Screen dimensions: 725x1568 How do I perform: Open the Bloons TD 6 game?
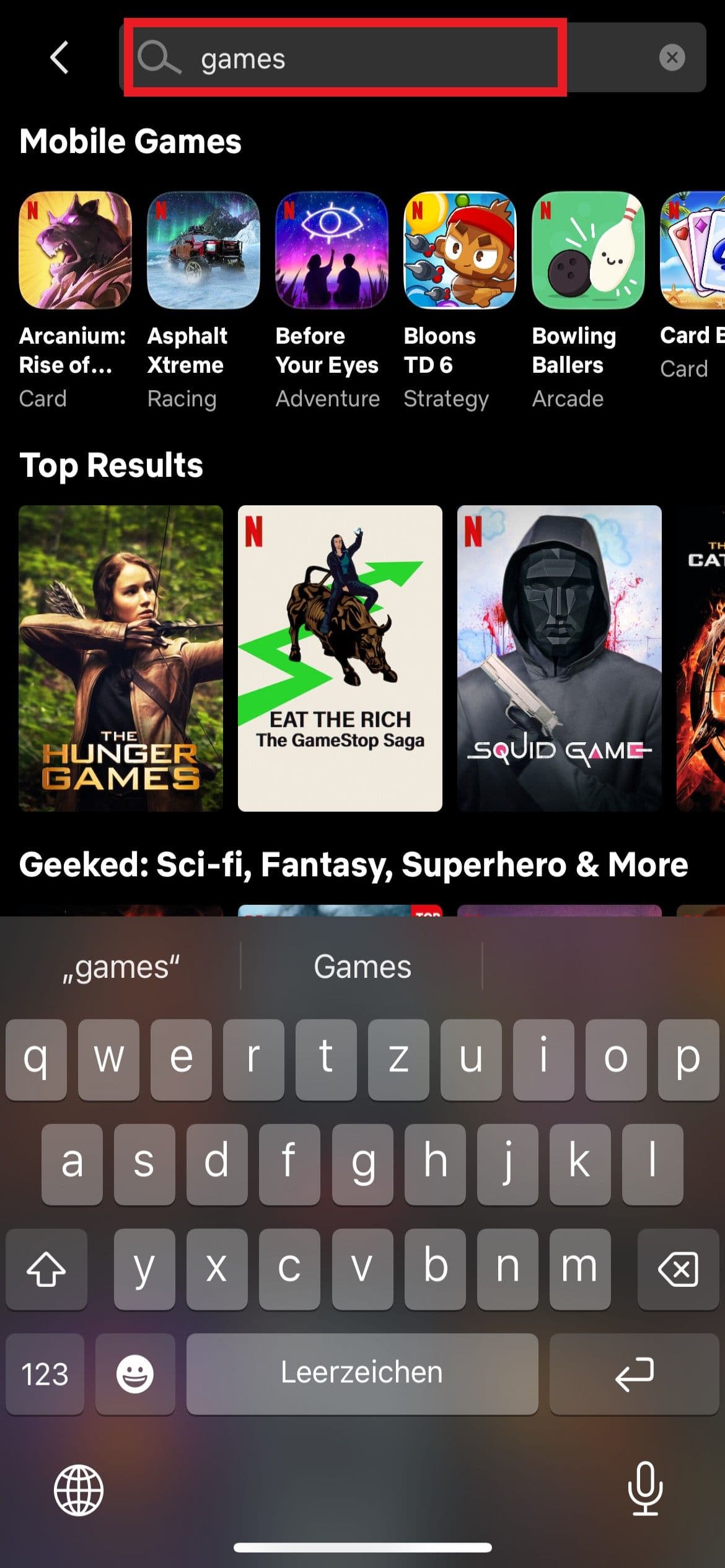pos(460,251)
